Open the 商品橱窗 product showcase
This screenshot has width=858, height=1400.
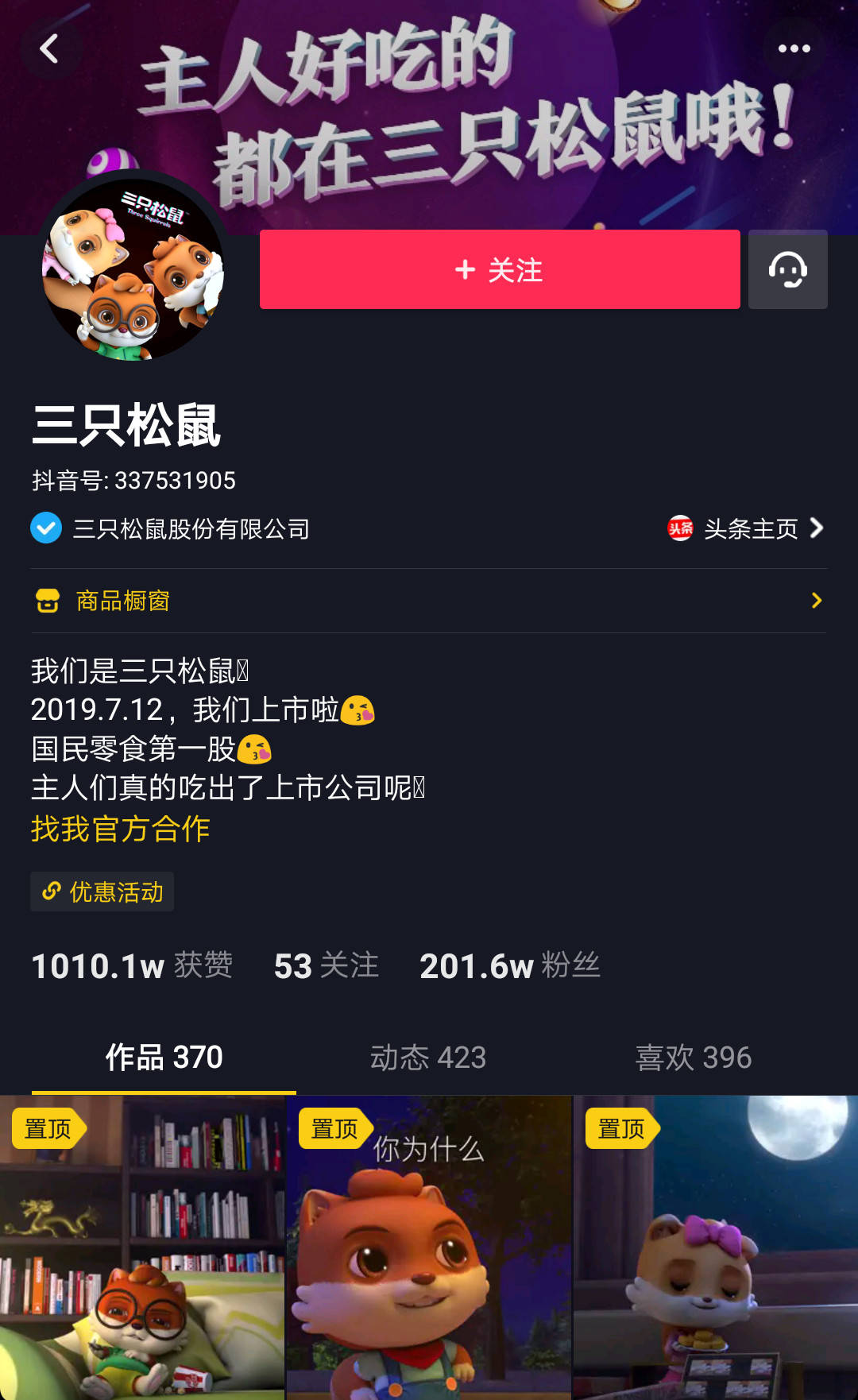429,601
